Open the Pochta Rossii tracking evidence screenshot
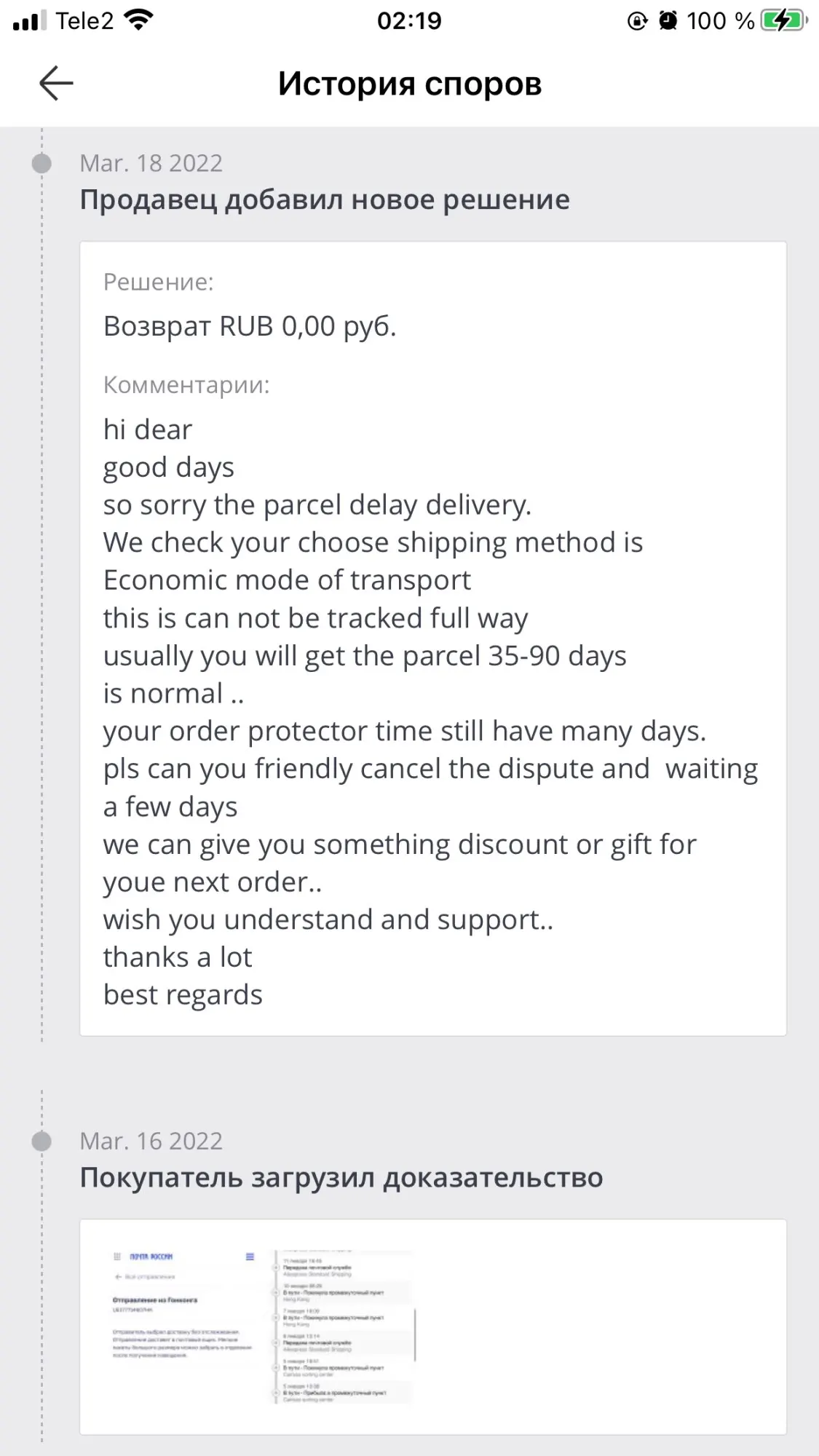819x1456 pixels. click(x=183, y=1325)
